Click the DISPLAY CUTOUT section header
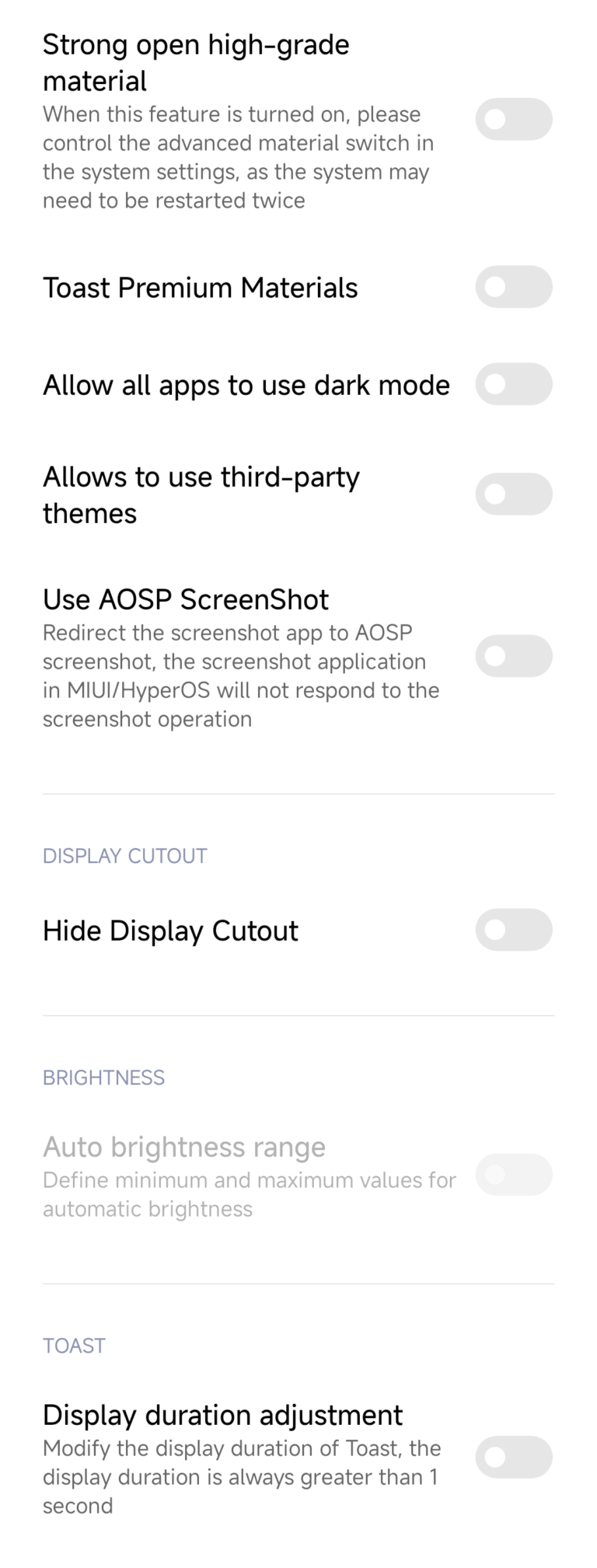This screenshot has height=1568, width=597. [125, 855]
